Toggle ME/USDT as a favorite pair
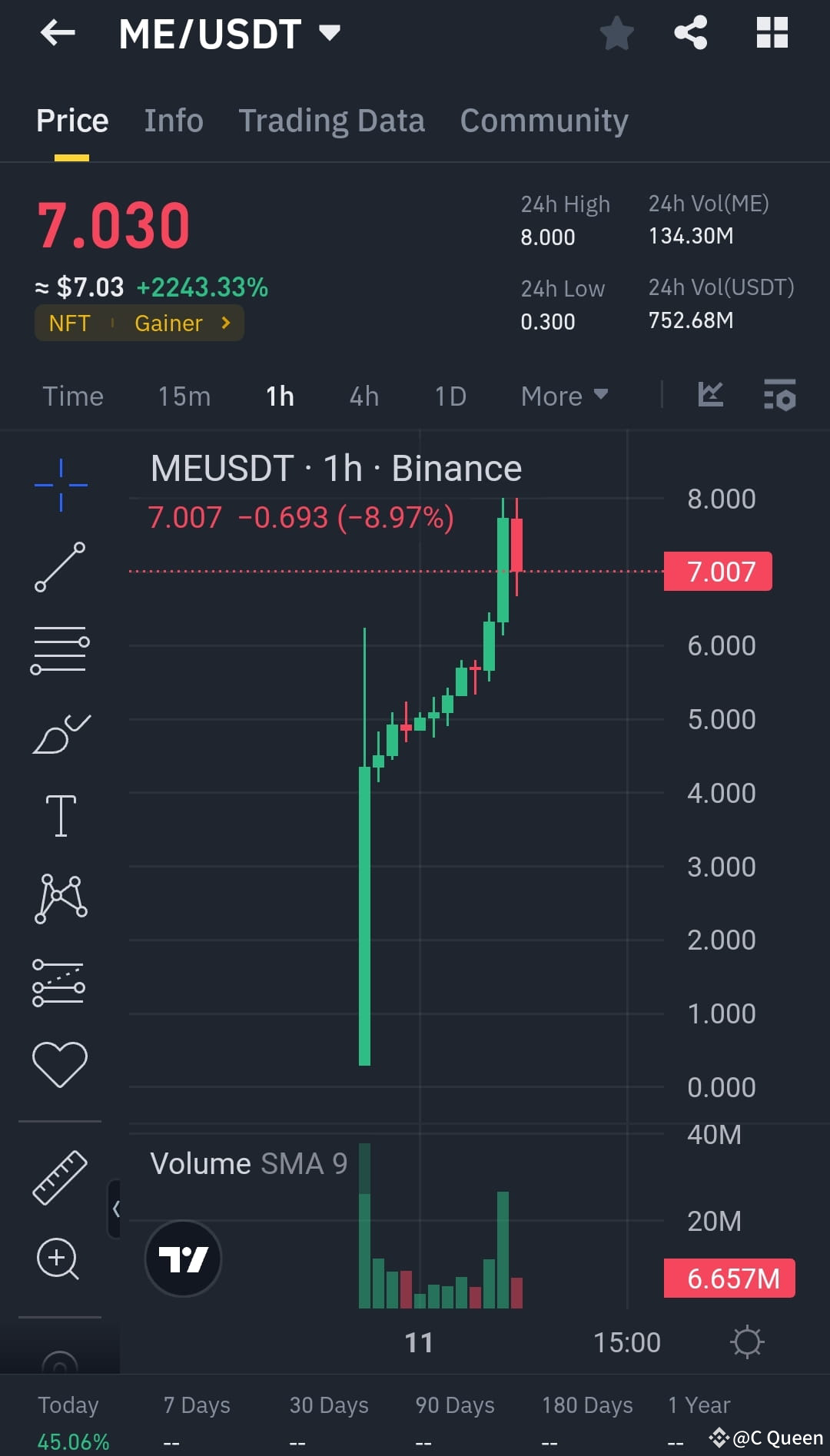 pos(616,32)
